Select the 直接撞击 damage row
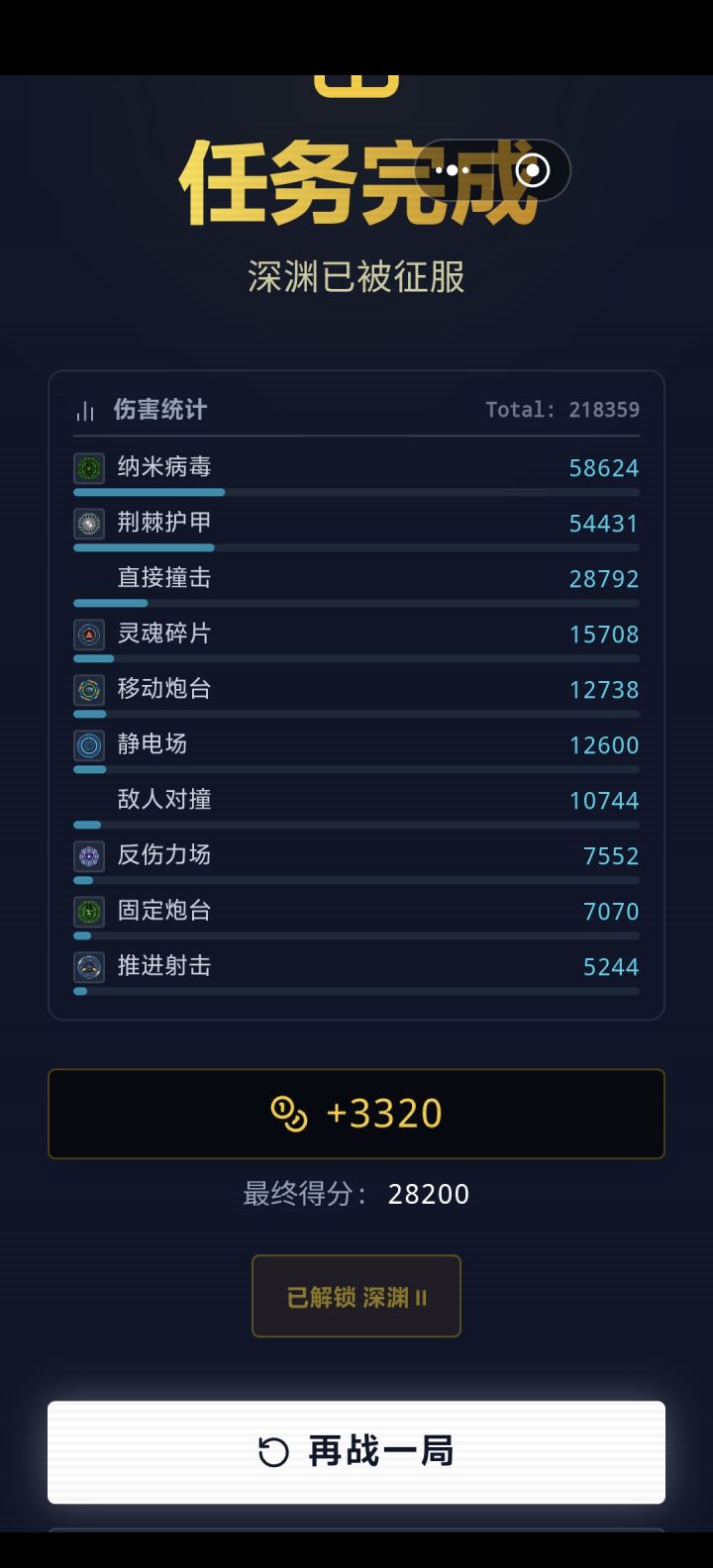 pos(356,579)
